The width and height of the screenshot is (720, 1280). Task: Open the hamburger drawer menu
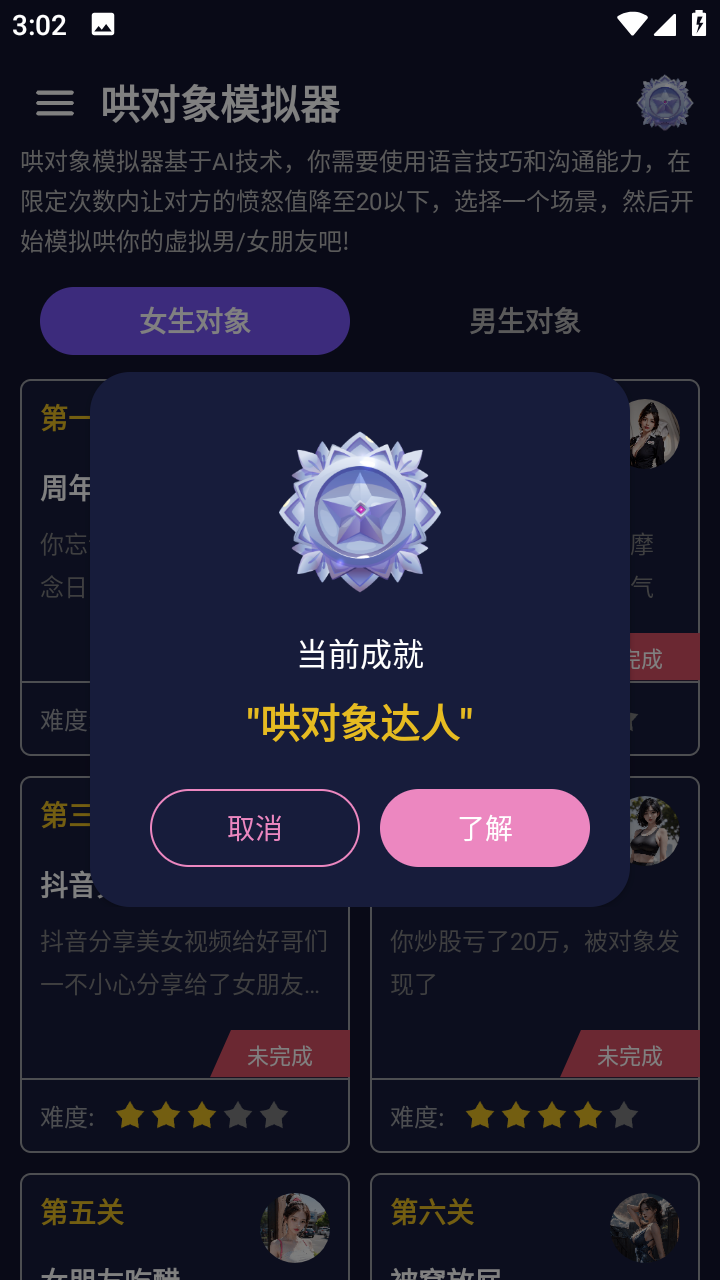[x=55, y=103]
